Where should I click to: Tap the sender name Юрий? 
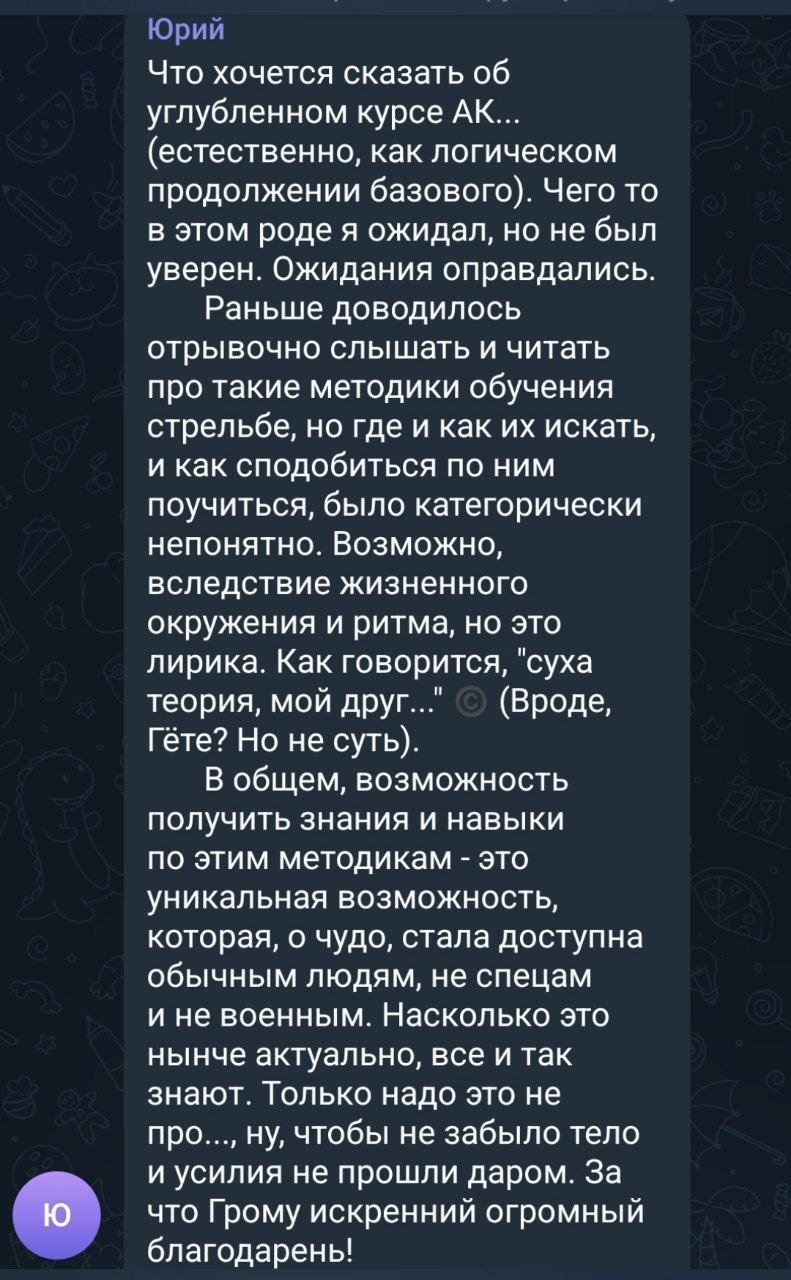[186, 30]
